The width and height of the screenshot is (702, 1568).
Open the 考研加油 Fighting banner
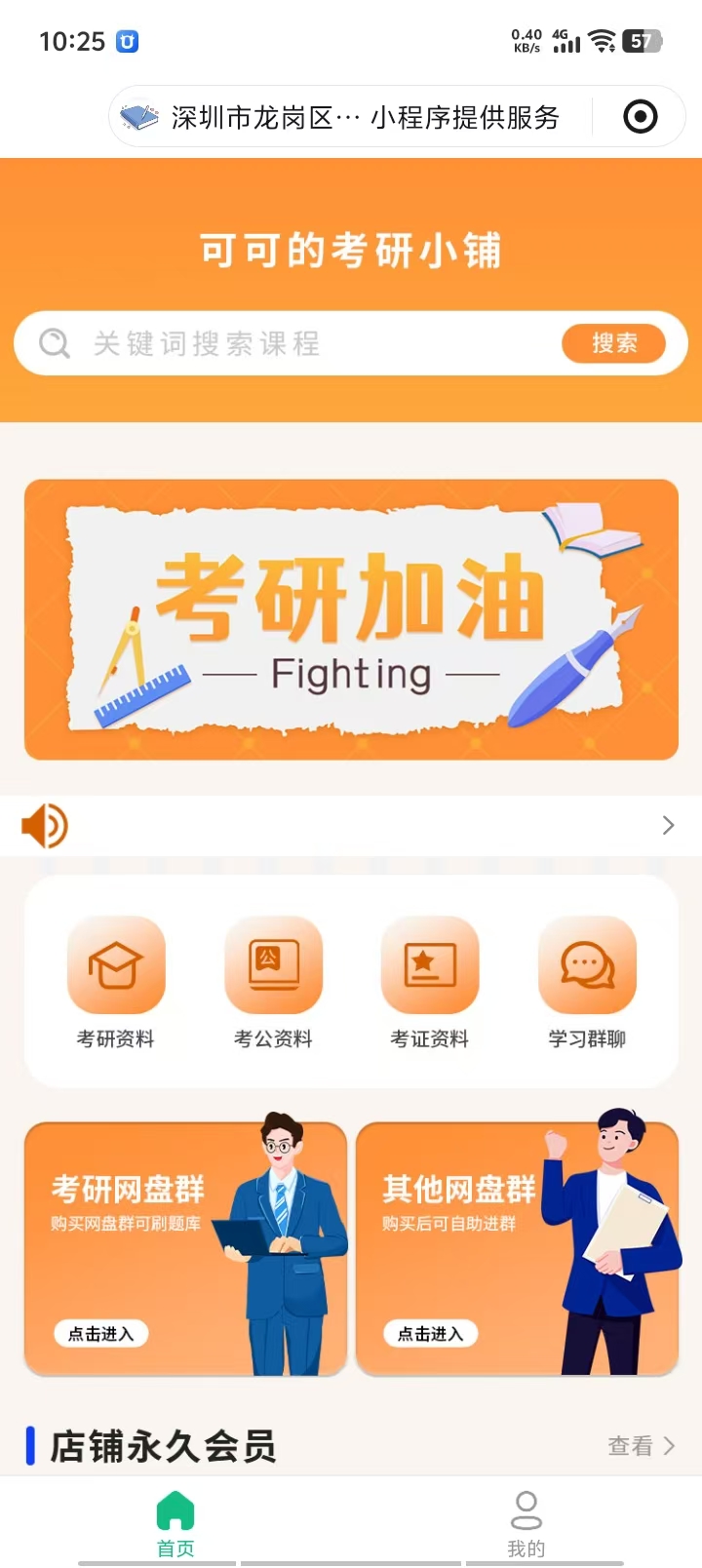[351, 619]
